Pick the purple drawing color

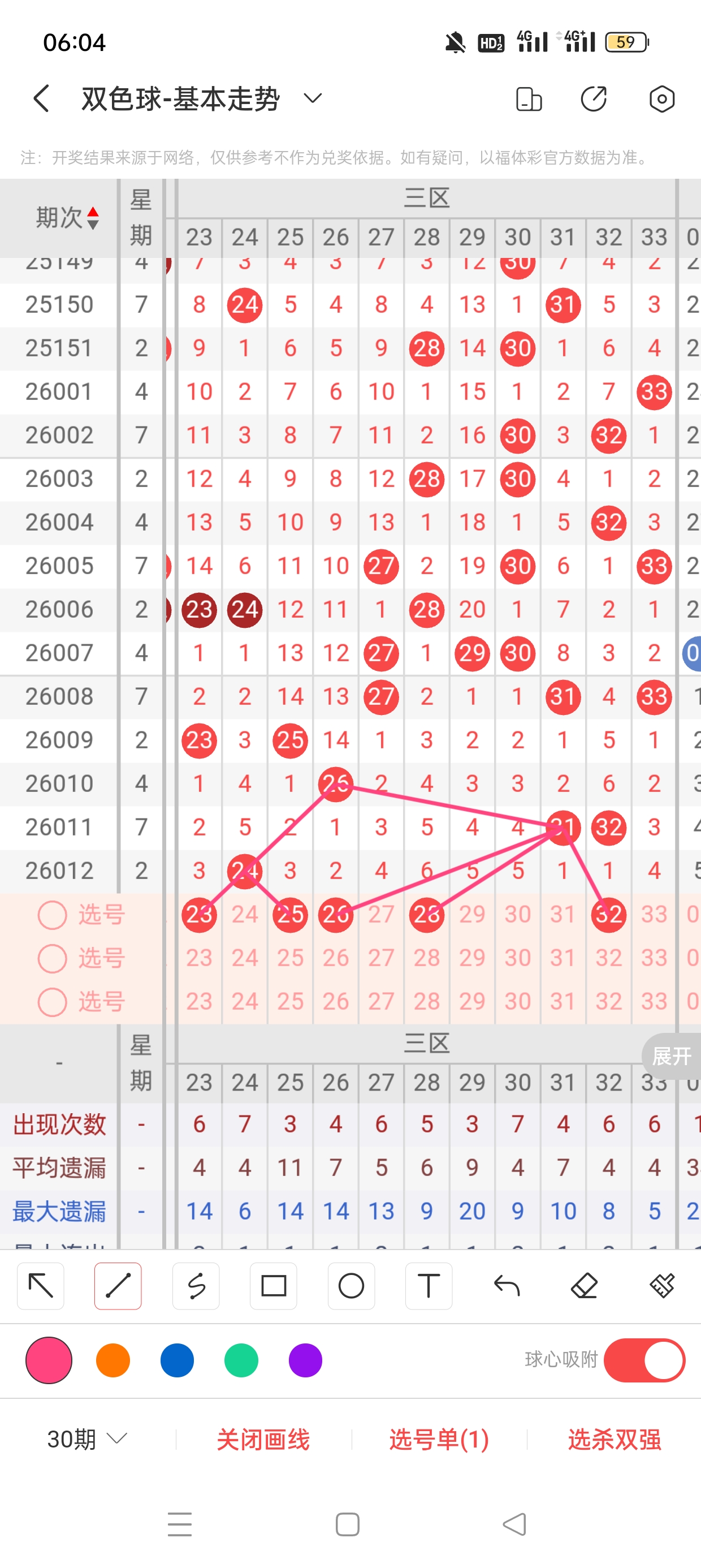point(305,1360)
